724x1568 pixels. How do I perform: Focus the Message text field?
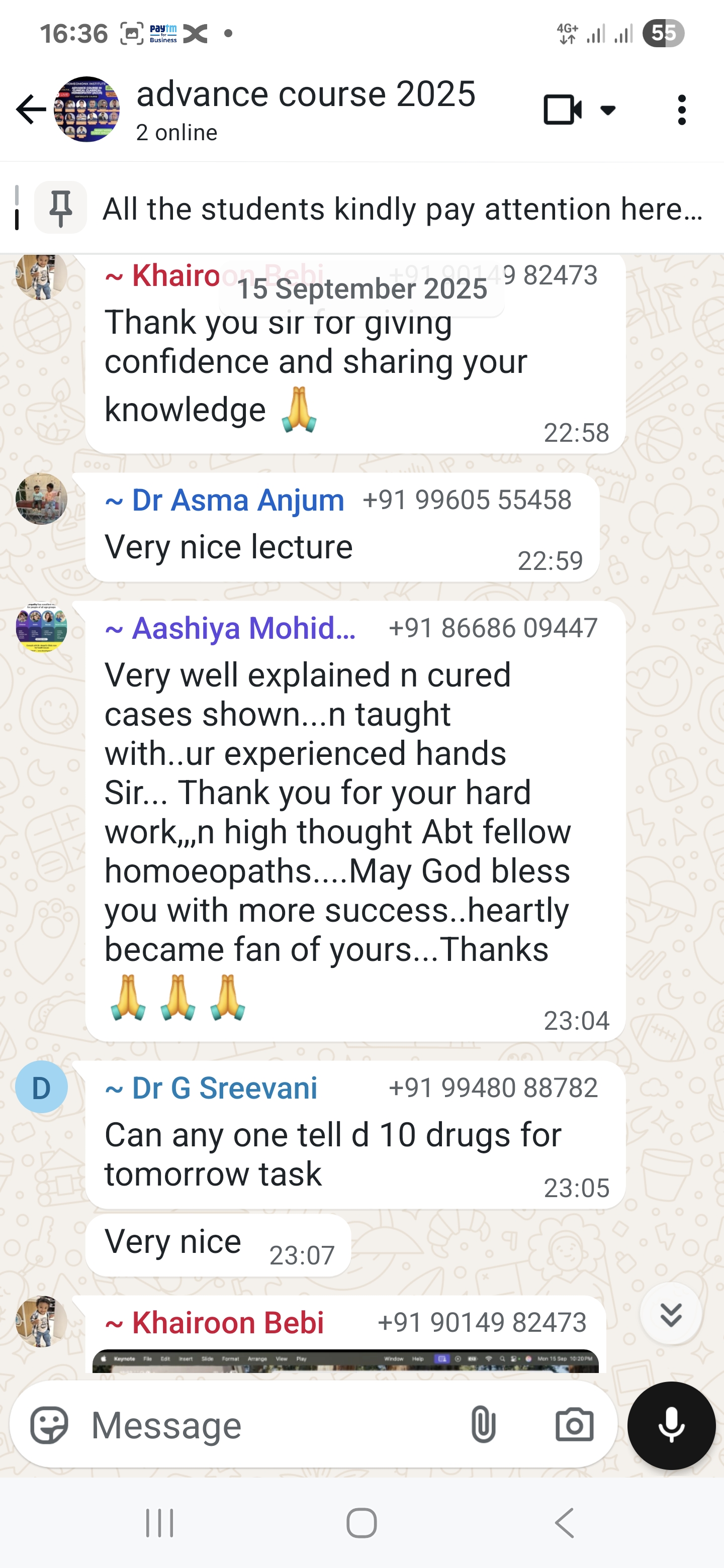(268, 1425)
